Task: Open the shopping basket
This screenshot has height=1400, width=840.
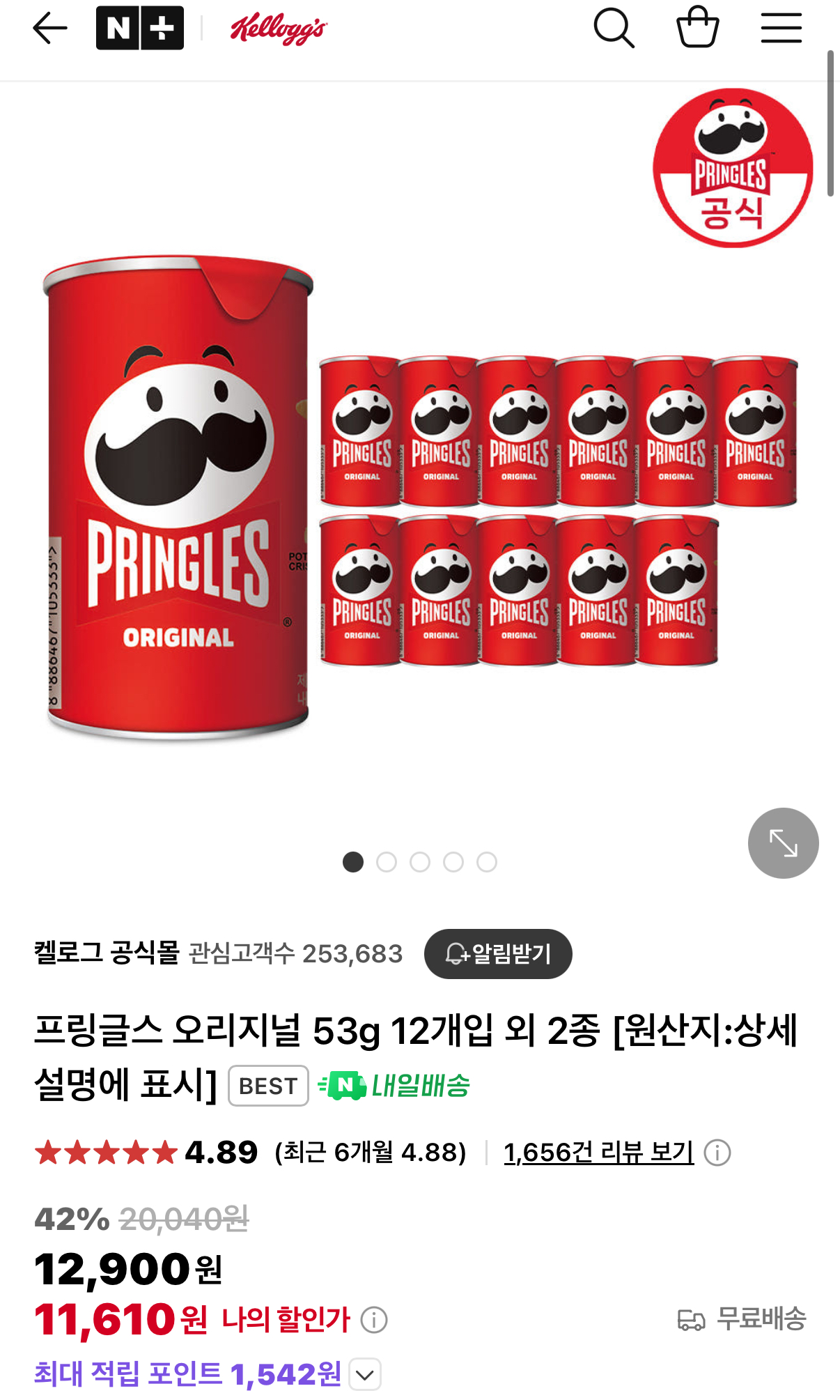Action: 697,28
